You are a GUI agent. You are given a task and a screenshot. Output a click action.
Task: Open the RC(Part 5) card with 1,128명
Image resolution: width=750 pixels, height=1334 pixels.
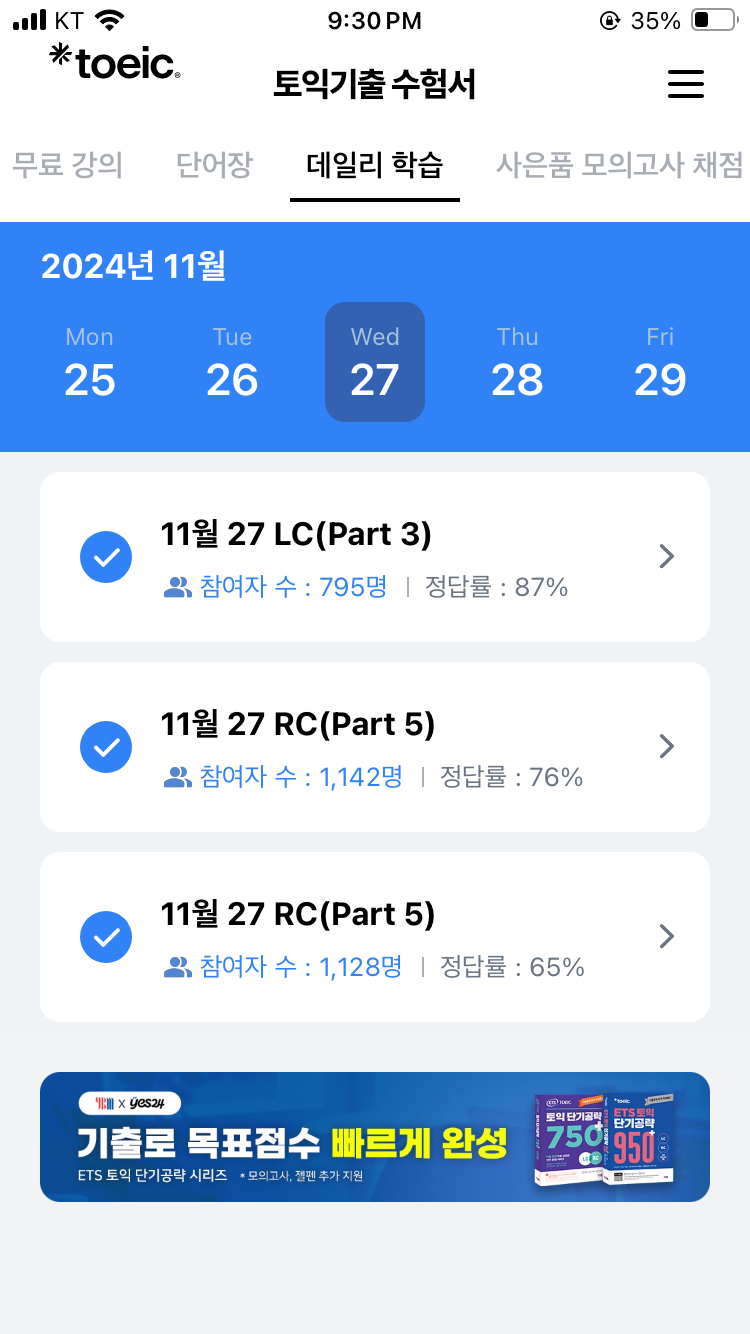tap(375, 937)
